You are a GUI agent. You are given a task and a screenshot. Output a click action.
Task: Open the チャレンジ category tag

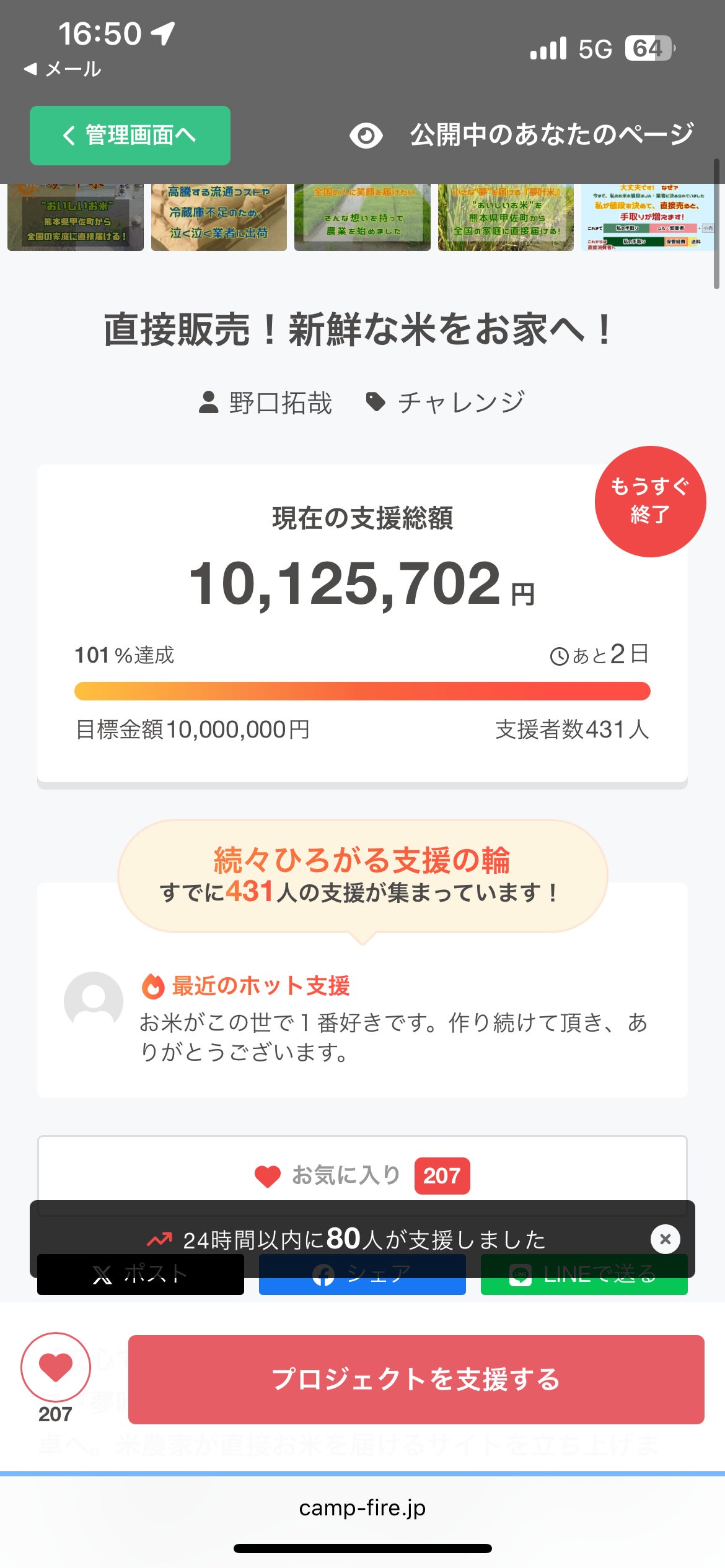pyautogui.click(x=446, y=403)
